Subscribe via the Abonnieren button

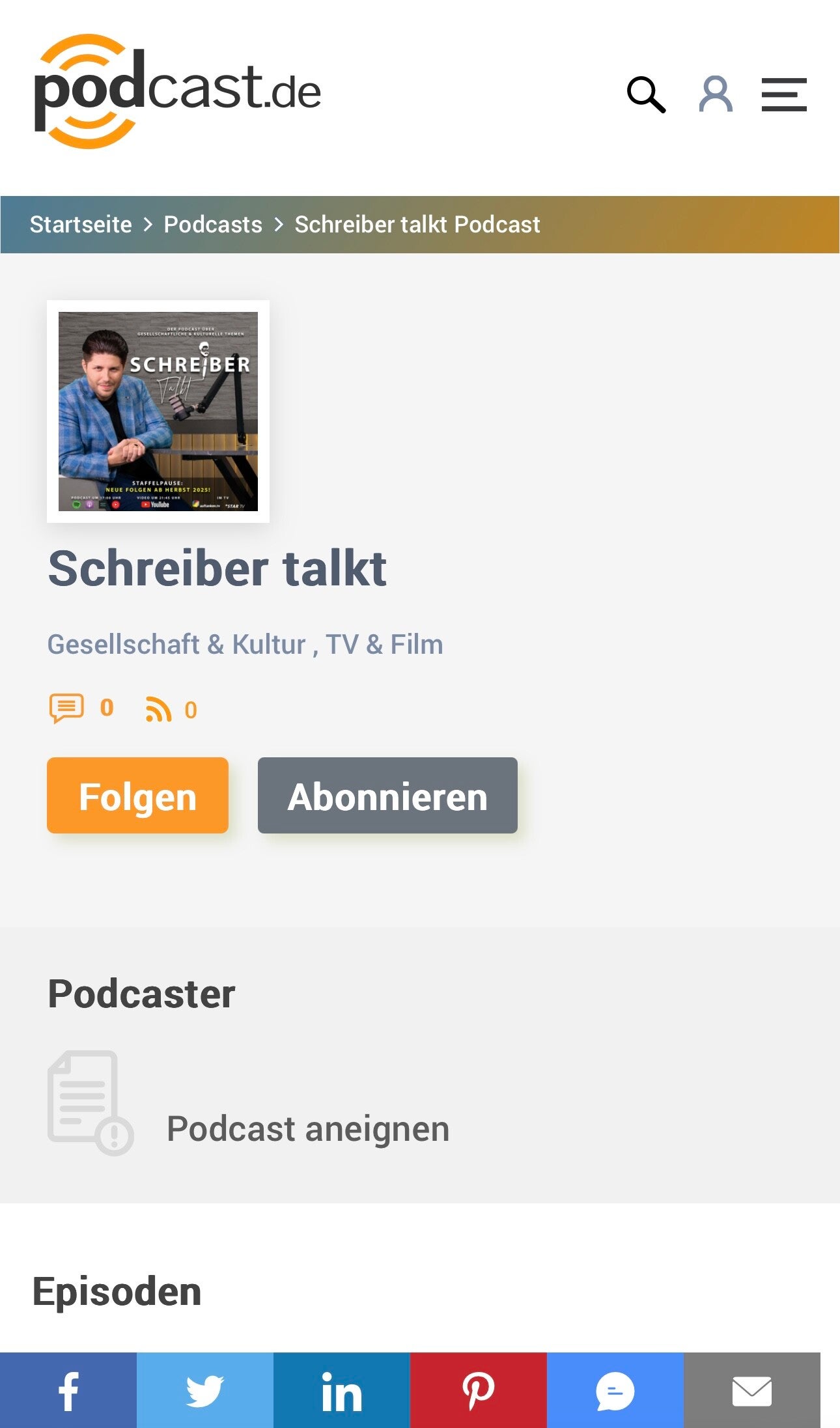[x=387, y=796]
